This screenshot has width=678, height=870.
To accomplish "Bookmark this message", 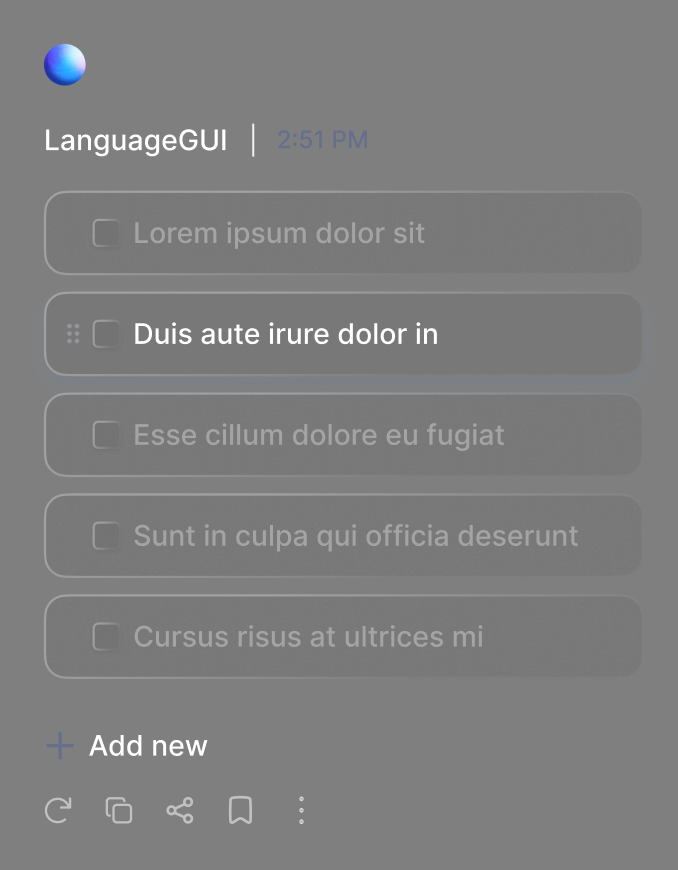I will pyautogui.click(x=240, y=810).
